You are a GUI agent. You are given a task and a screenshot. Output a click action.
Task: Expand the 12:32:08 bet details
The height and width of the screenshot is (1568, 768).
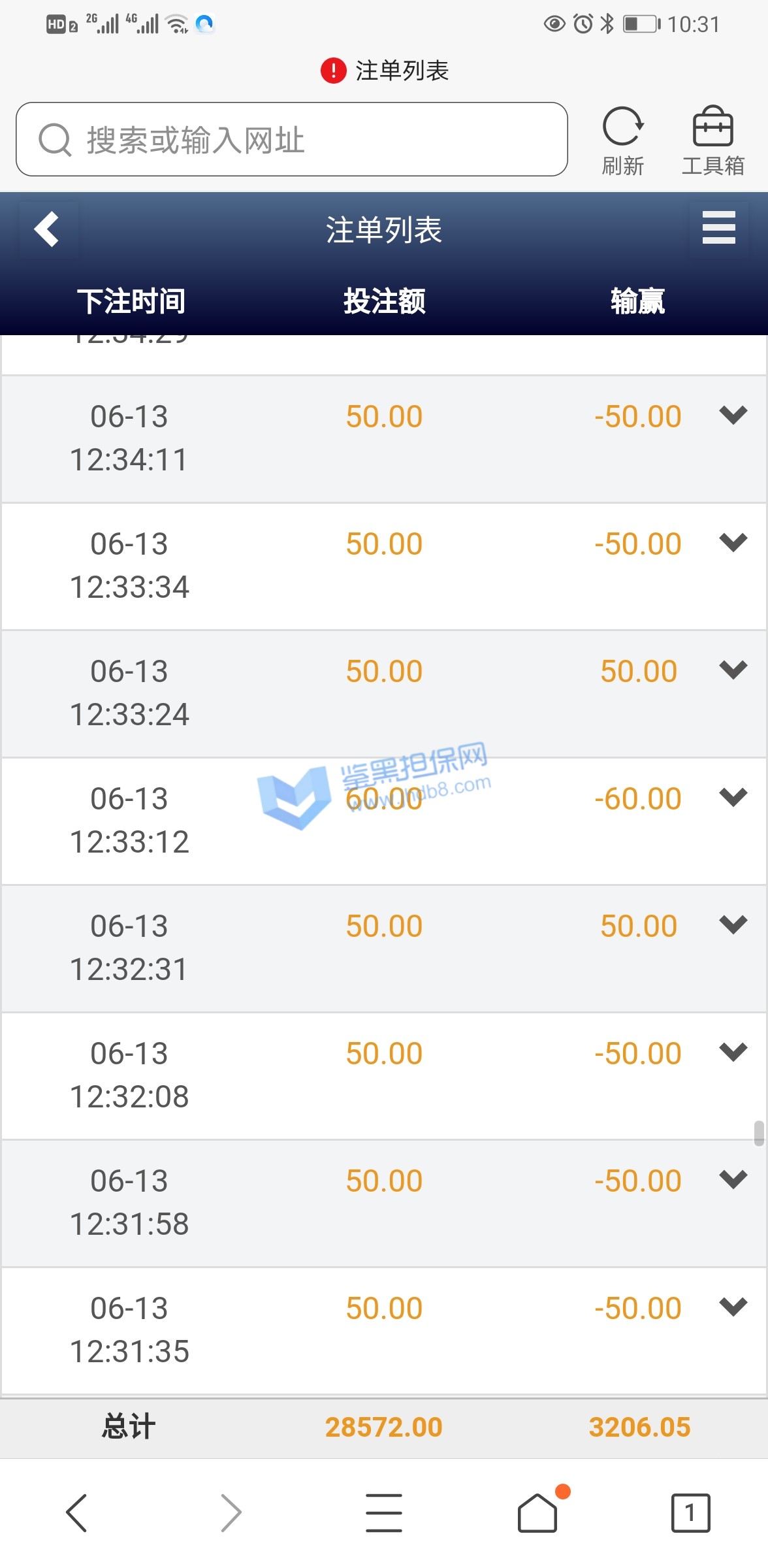click(733, 1052)
